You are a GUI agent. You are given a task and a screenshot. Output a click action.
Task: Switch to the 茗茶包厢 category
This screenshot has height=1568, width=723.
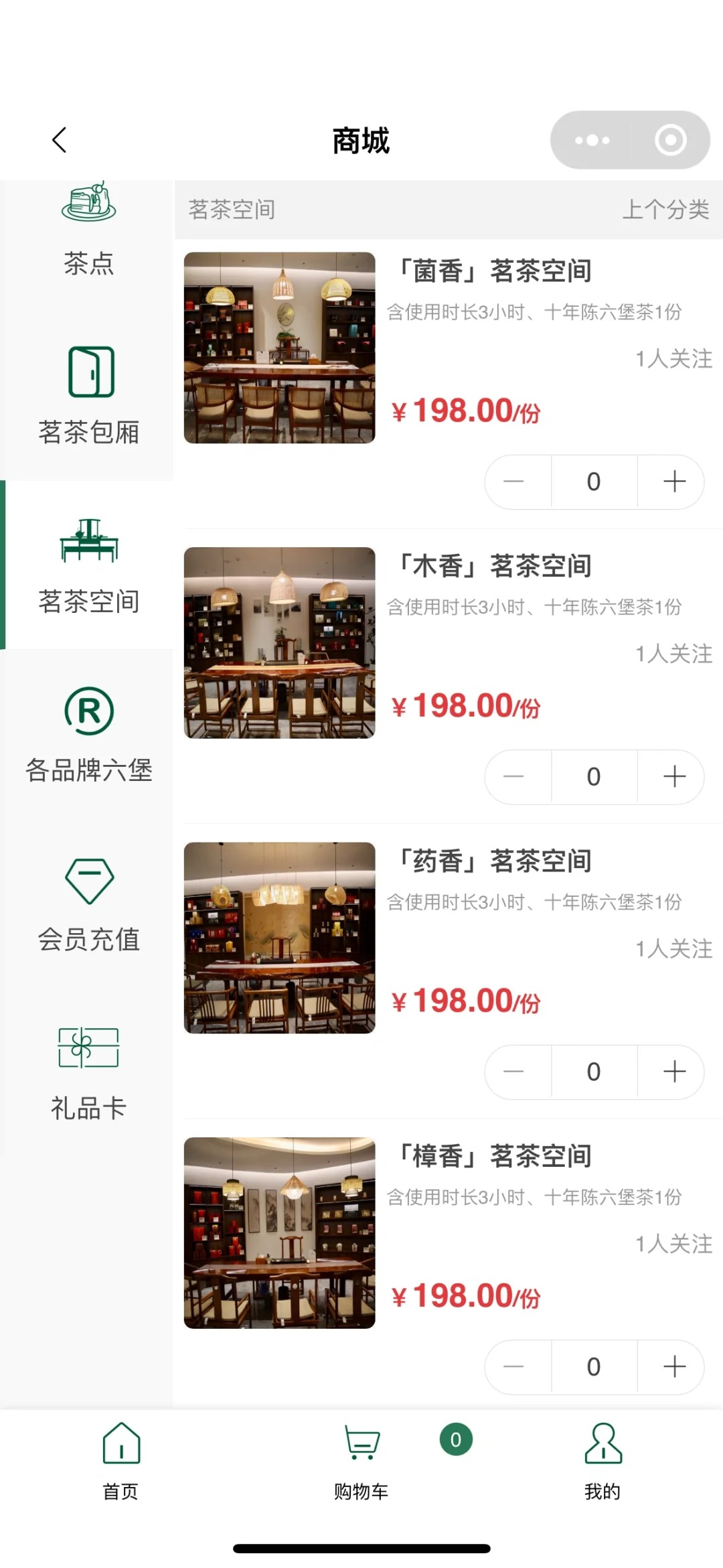pos(88,396)
